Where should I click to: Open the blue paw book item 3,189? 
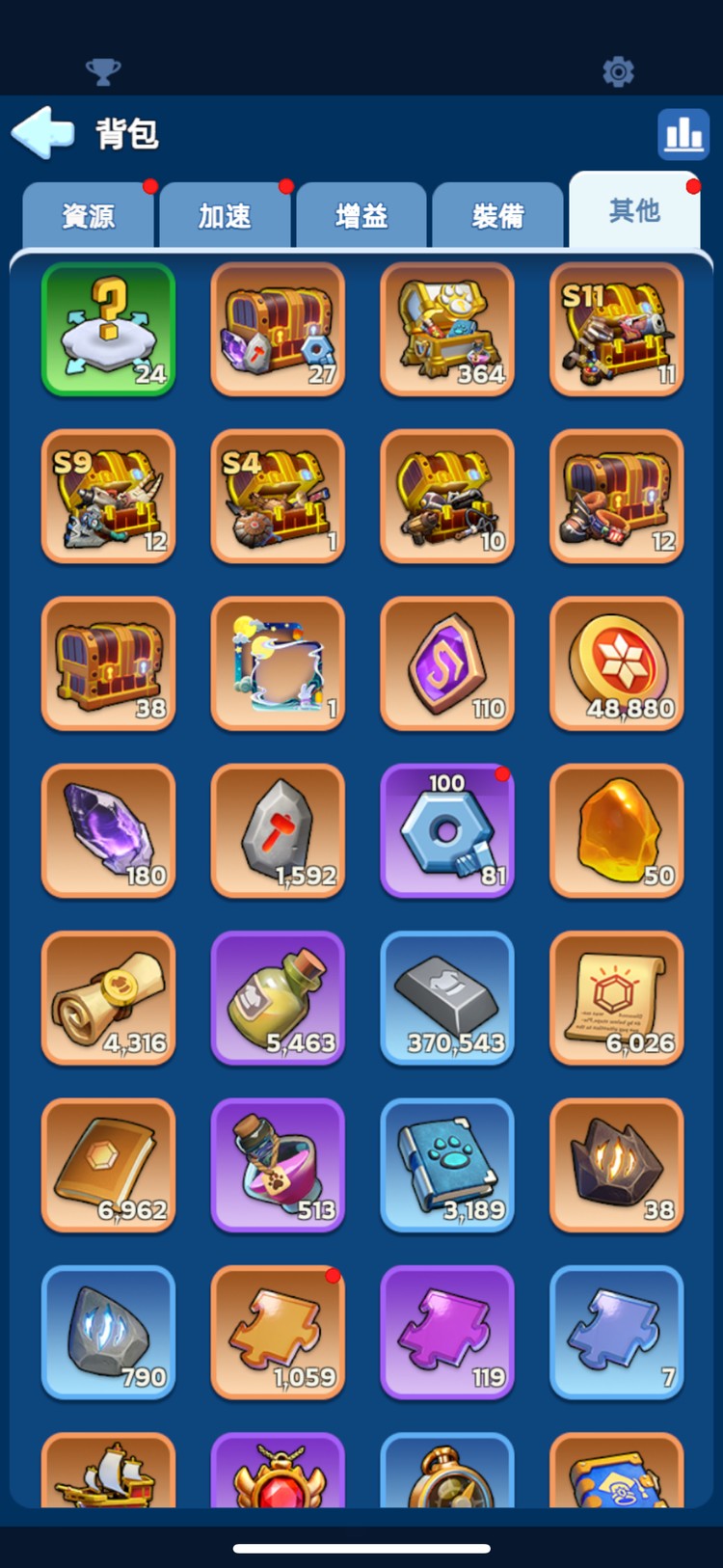(x=447, y=1165)
